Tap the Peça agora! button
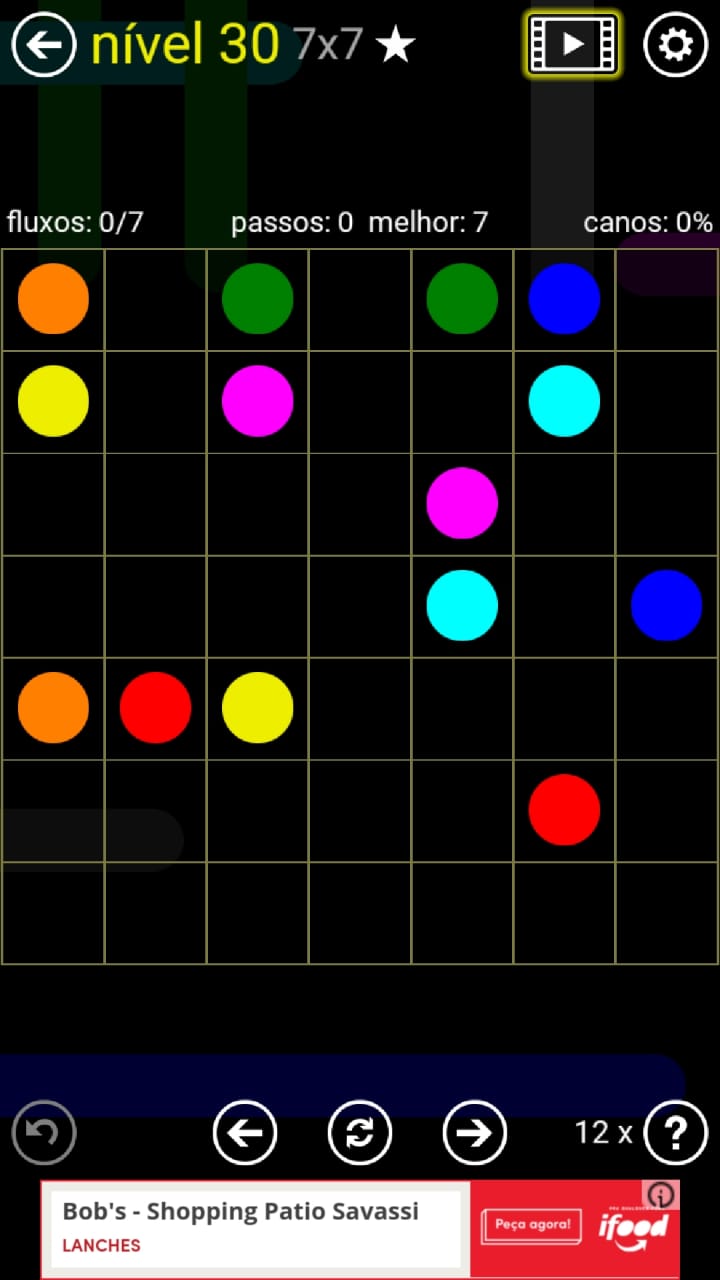Screen dimensions: 720x1280 point(532,1225)
